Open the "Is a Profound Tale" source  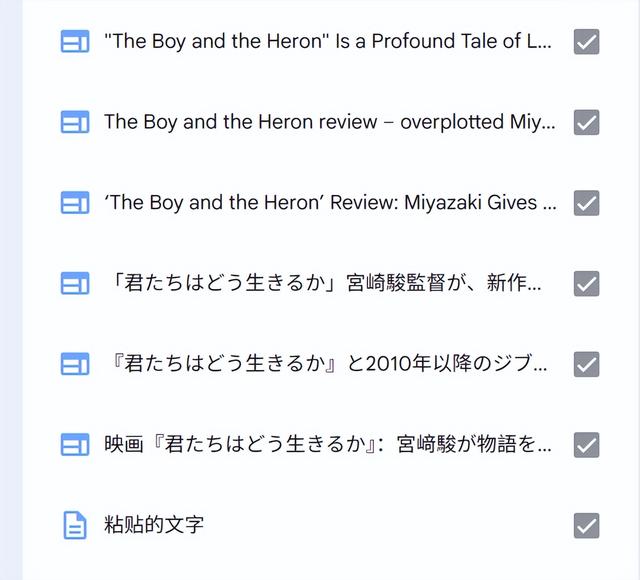click(x=328, y=42)
